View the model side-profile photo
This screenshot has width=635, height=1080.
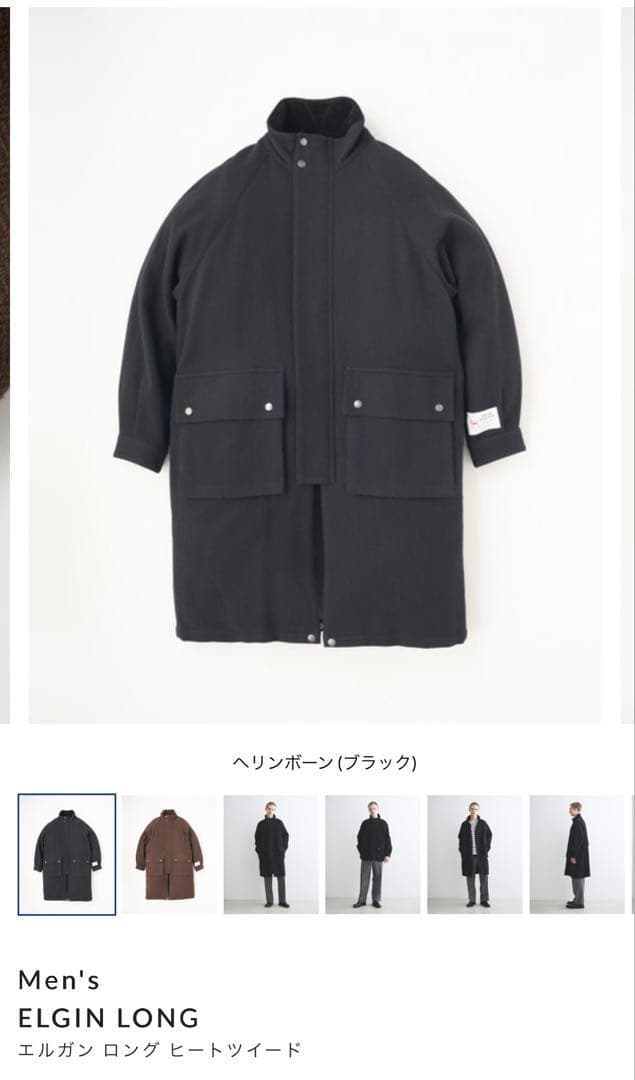point(577,854)
